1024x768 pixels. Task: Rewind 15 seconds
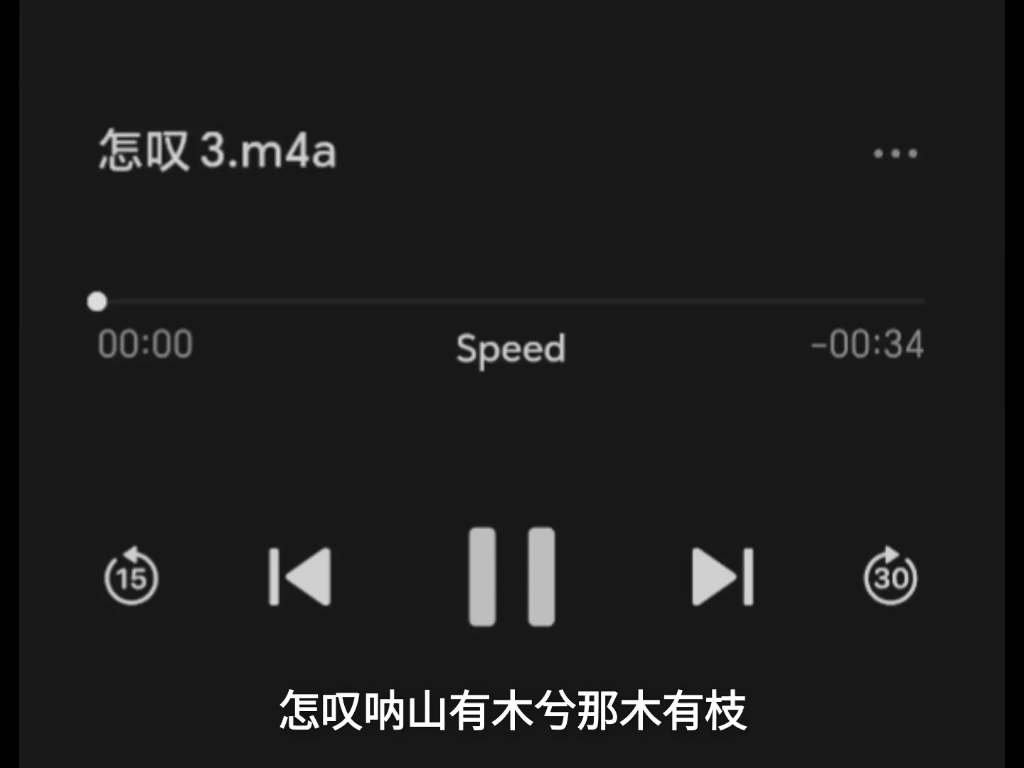(x=132, y=577)
